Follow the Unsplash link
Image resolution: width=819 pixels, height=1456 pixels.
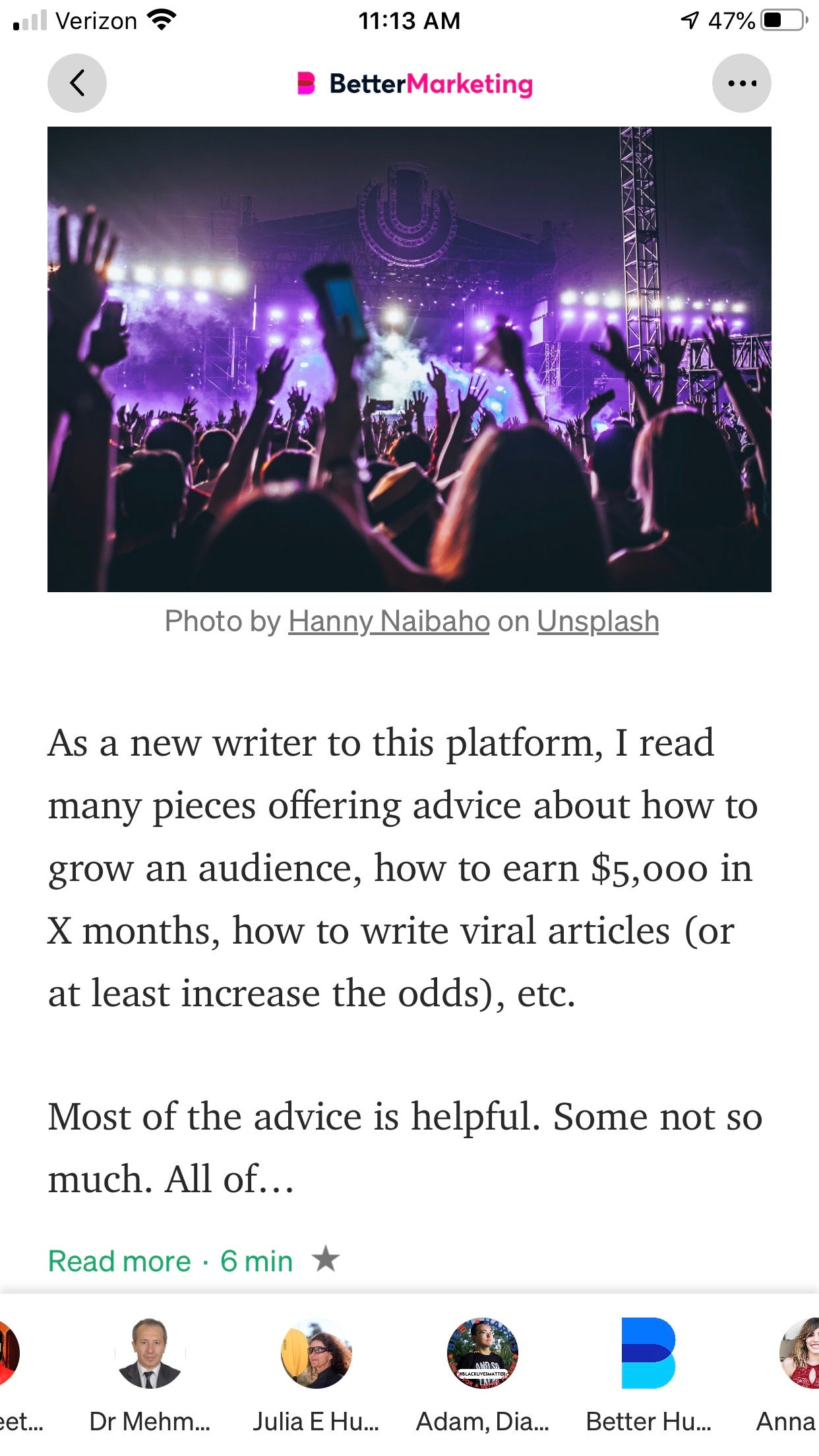[597, 621]
